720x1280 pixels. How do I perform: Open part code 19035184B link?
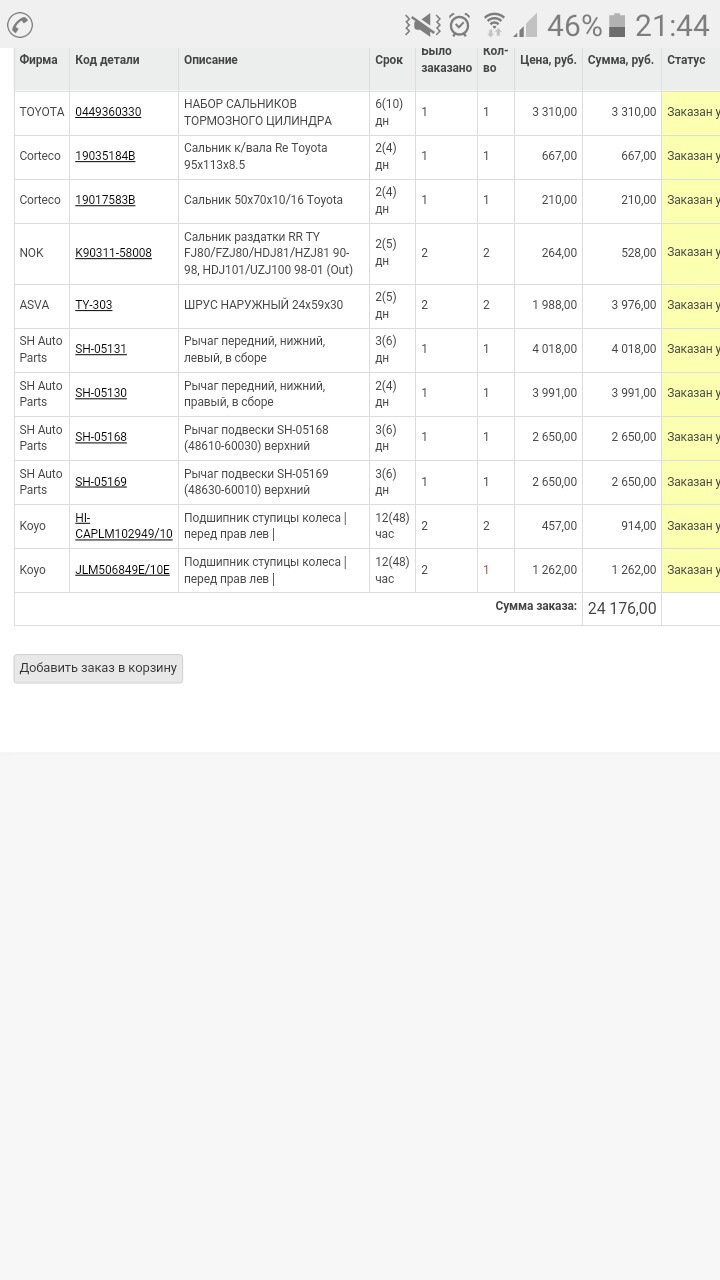tap(105, 156)
